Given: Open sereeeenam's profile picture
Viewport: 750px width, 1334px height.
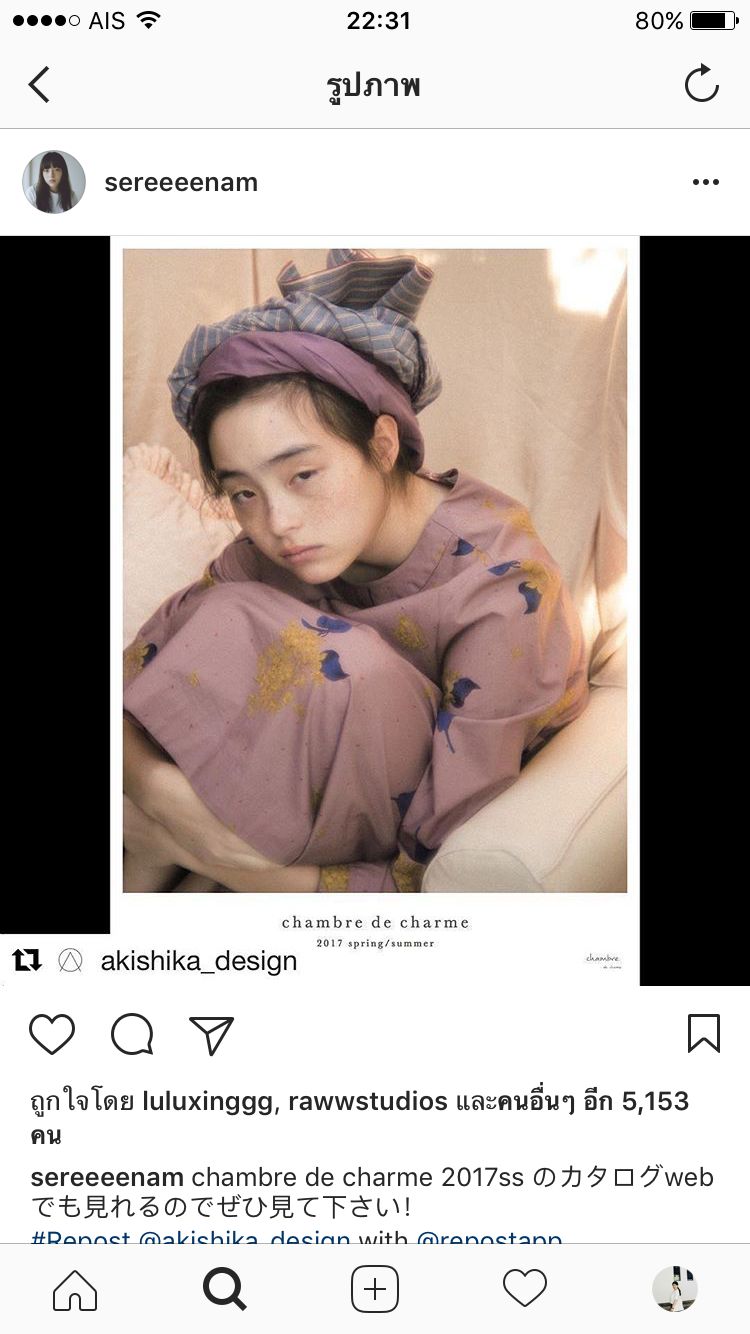Looking at the screenshot, I should pyautogui.click(x=54, y=182).
